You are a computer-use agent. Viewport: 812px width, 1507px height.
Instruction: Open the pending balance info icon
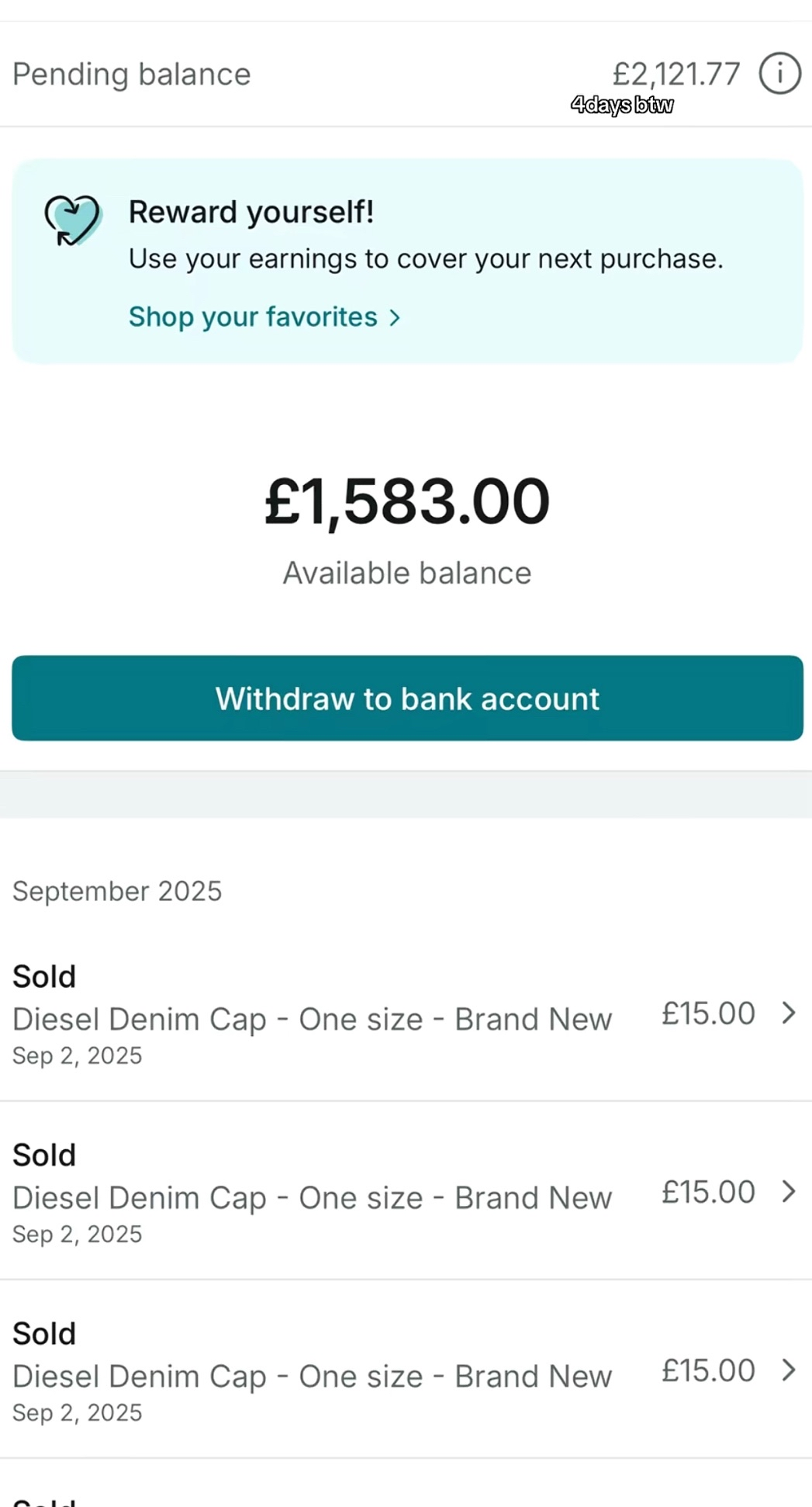[779, 74]
